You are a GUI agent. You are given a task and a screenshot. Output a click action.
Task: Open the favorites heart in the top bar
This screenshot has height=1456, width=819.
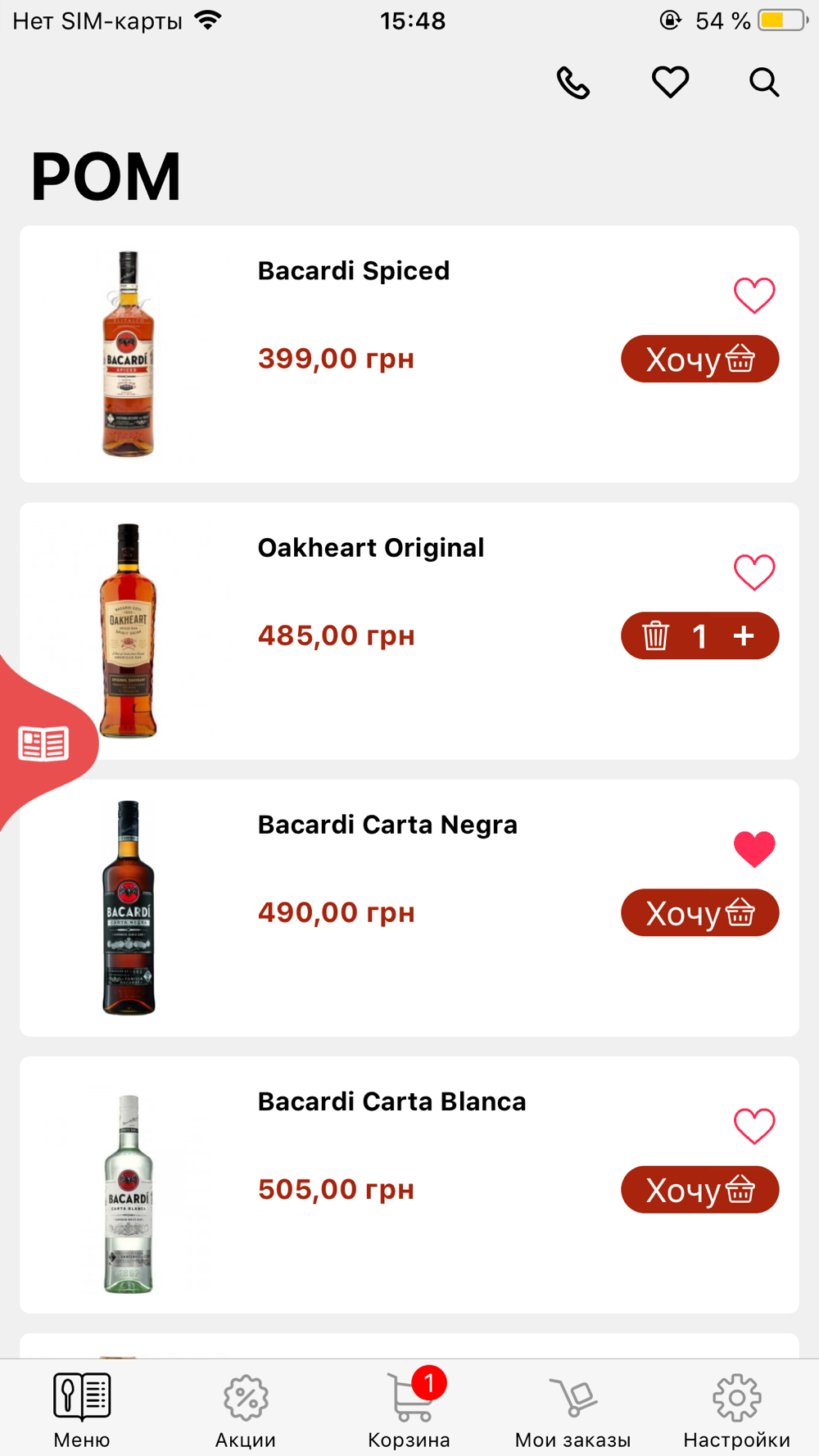[670, 83]
